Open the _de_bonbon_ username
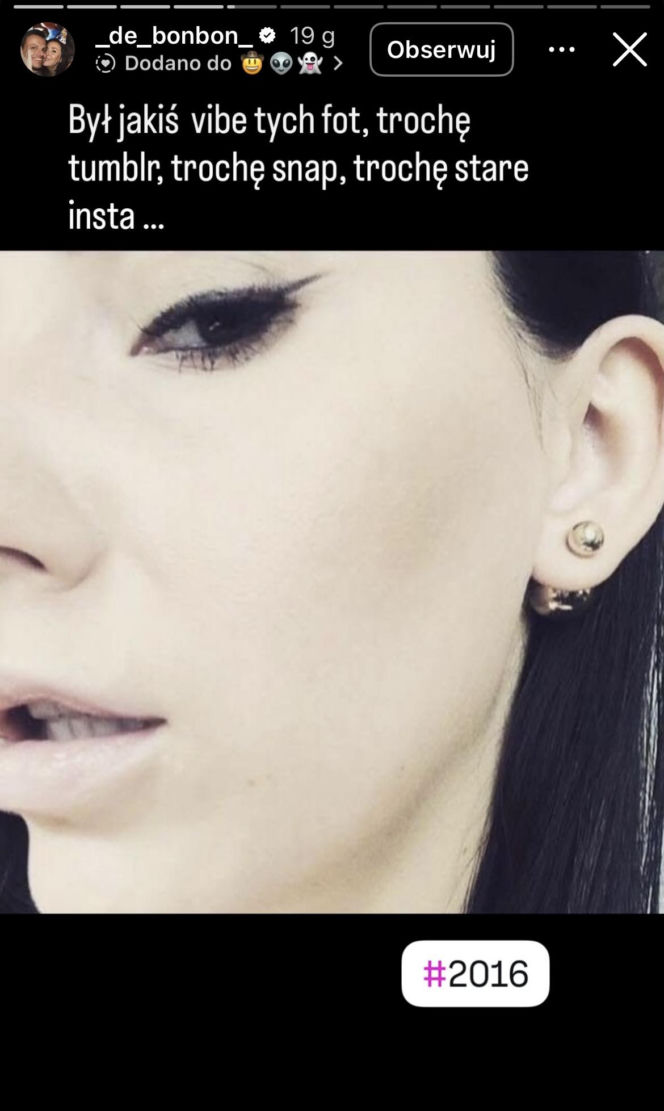Viewport: 664px width, 1111px height. pyautogui.click(x=174, y=36)
